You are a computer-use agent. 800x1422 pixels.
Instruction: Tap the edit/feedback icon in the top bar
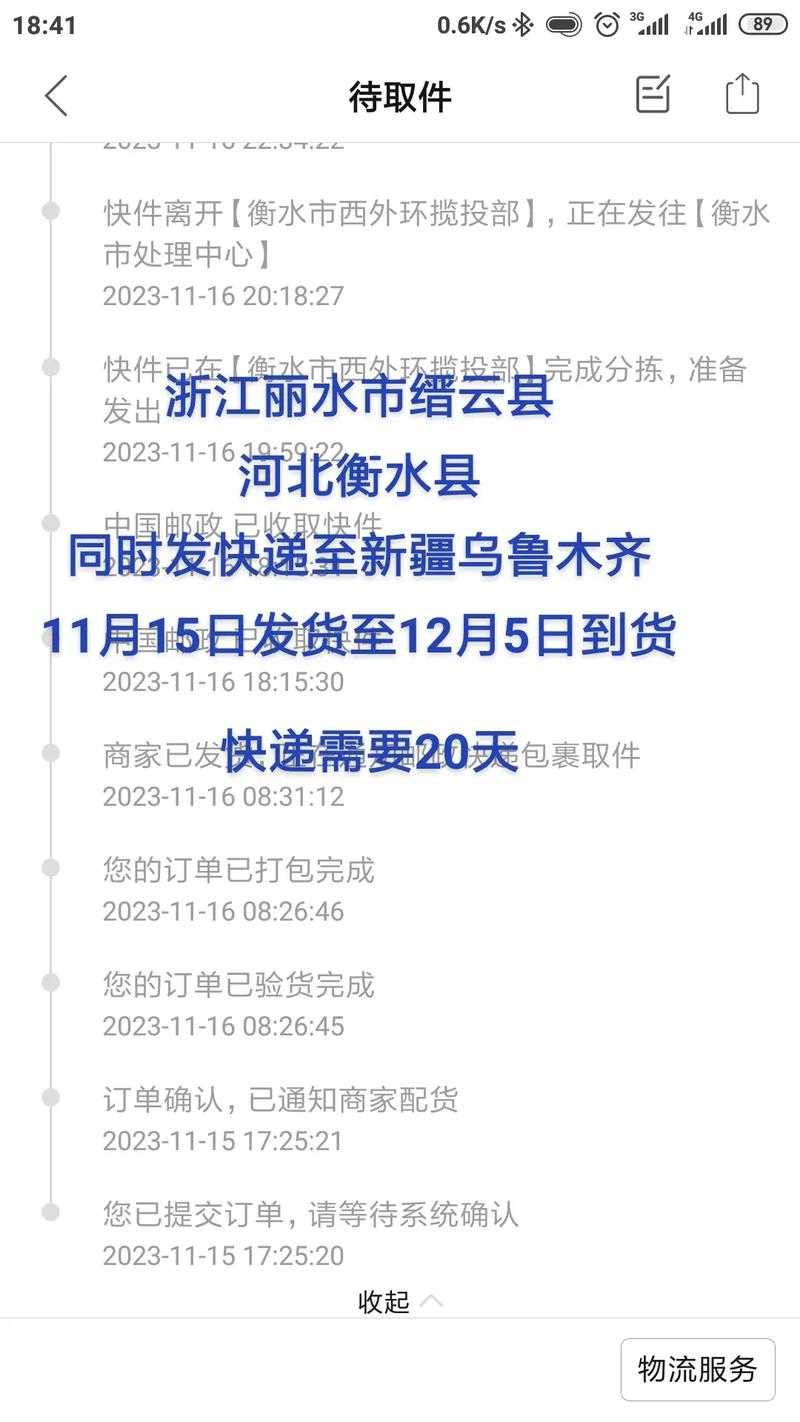point(651,95)
